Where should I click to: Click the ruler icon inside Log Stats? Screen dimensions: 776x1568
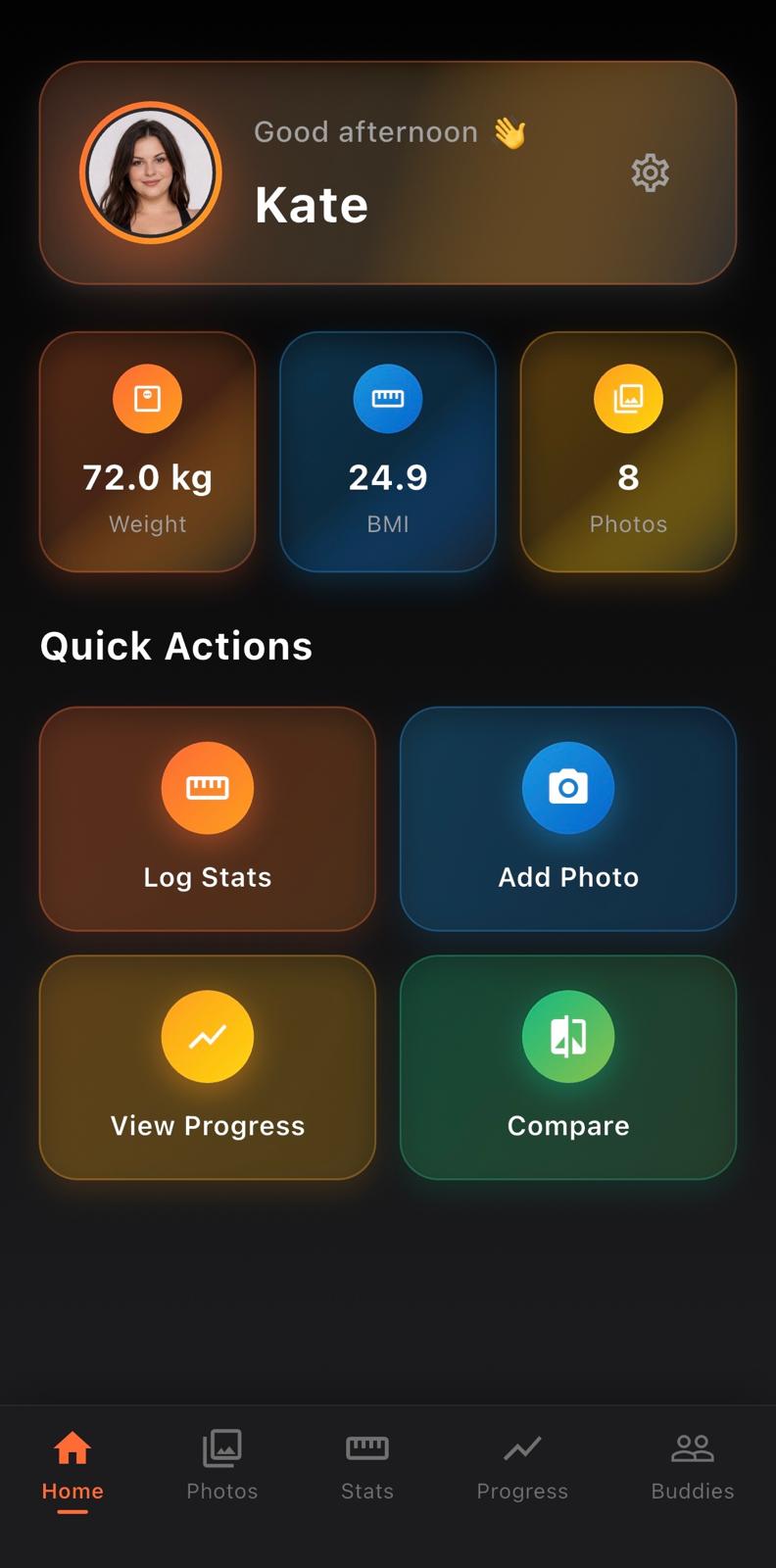coord(207,787)
